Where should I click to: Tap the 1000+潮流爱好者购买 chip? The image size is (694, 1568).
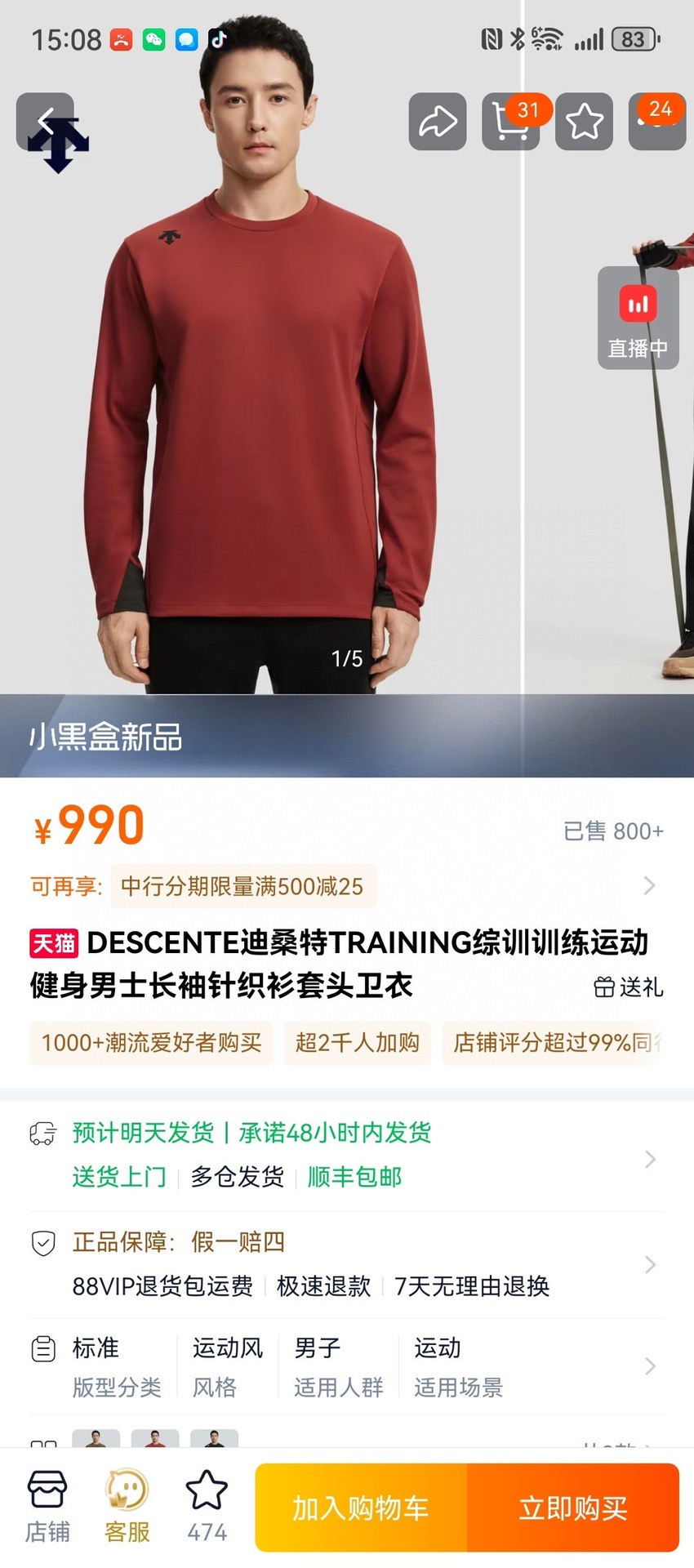click(152, 1042)
